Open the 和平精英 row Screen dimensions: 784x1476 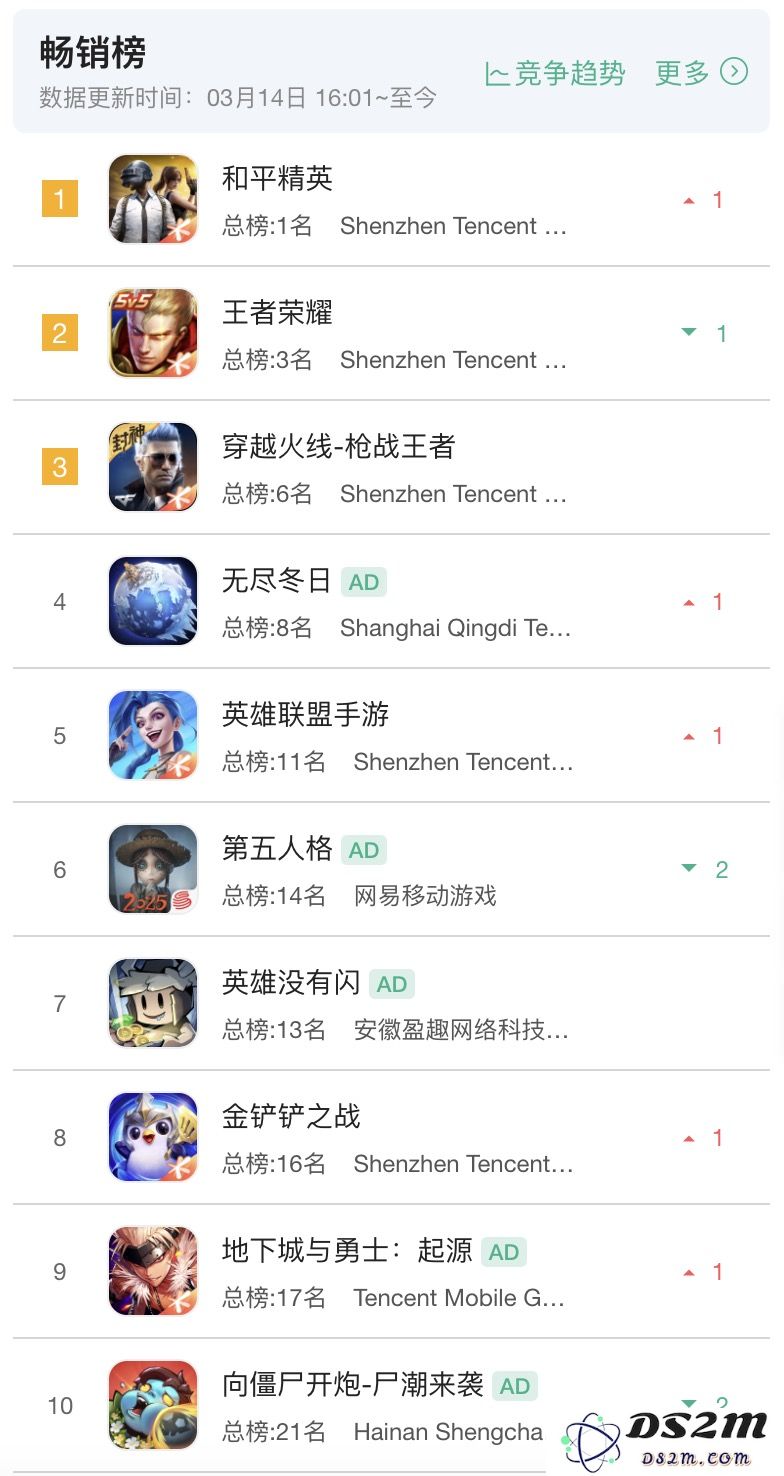coord(391,199)
